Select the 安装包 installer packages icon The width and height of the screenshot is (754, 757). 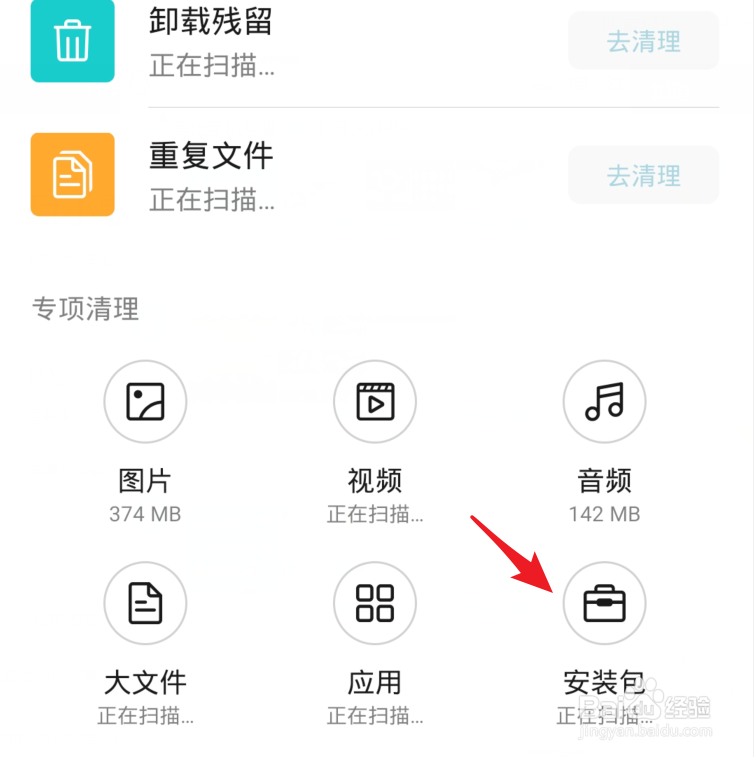click(x=604, y=603)
